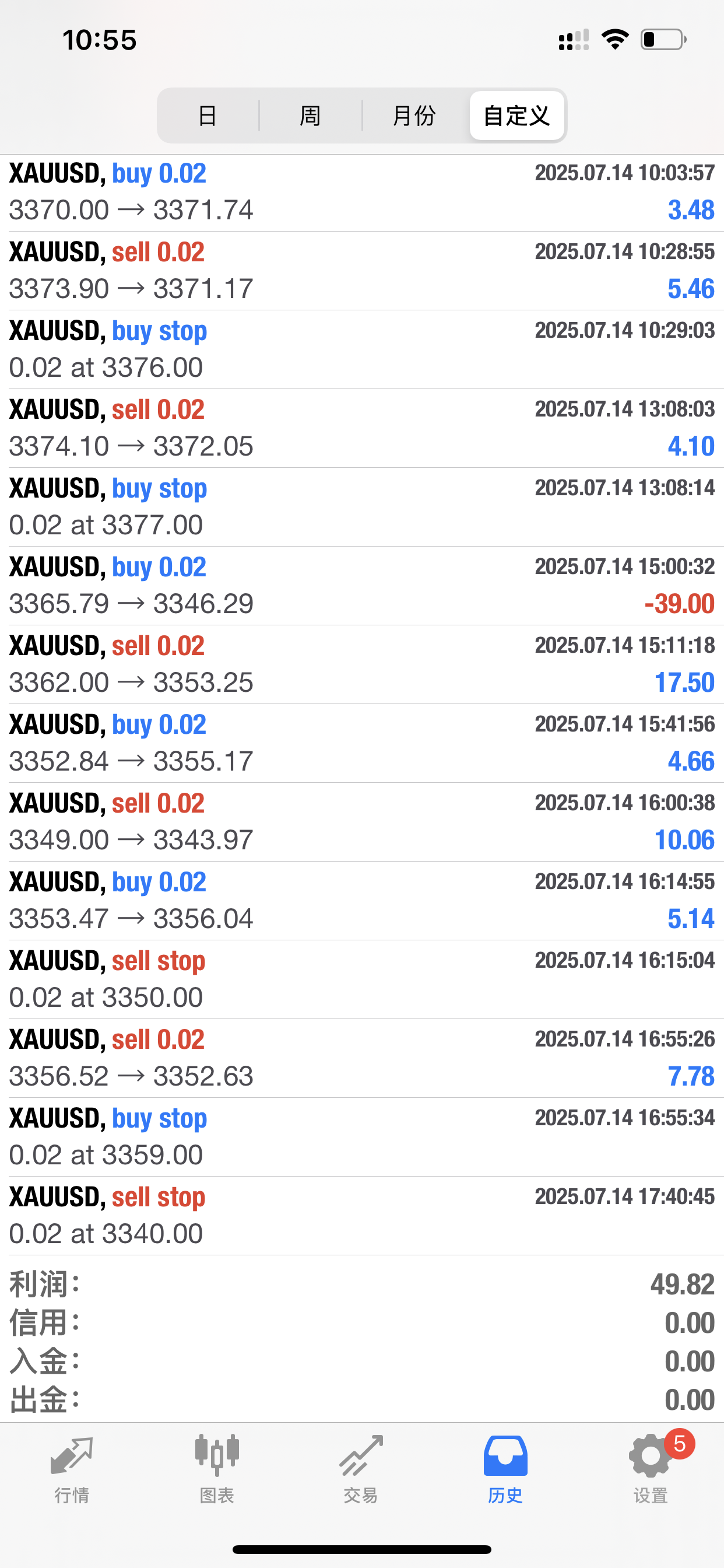Expand the losing buy trade of -39.00

[x=361, y=586]
